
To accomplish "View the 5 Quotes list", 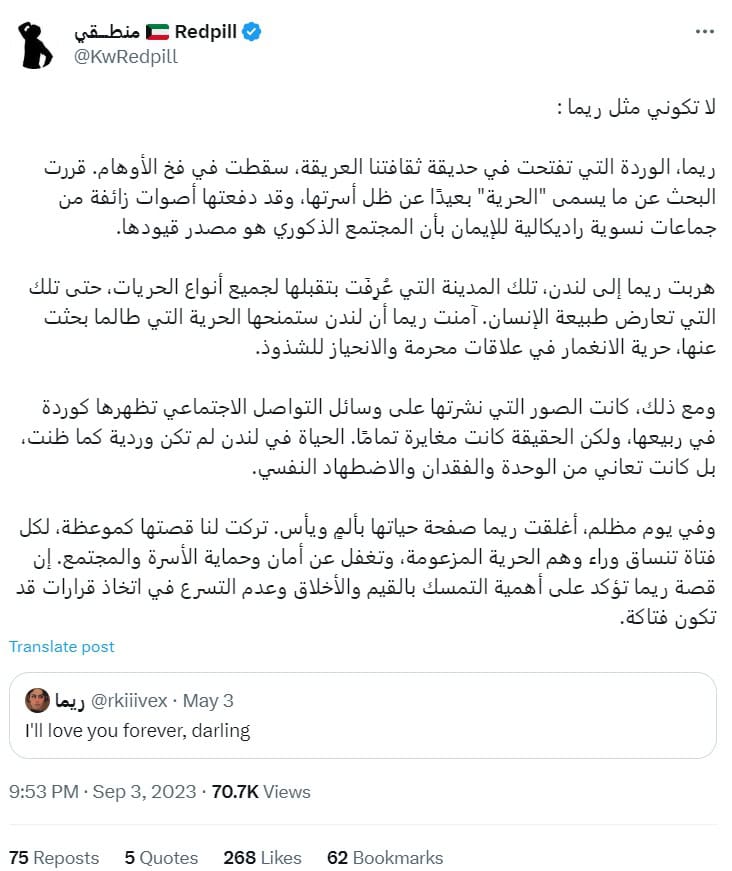I will pos(161,857).
